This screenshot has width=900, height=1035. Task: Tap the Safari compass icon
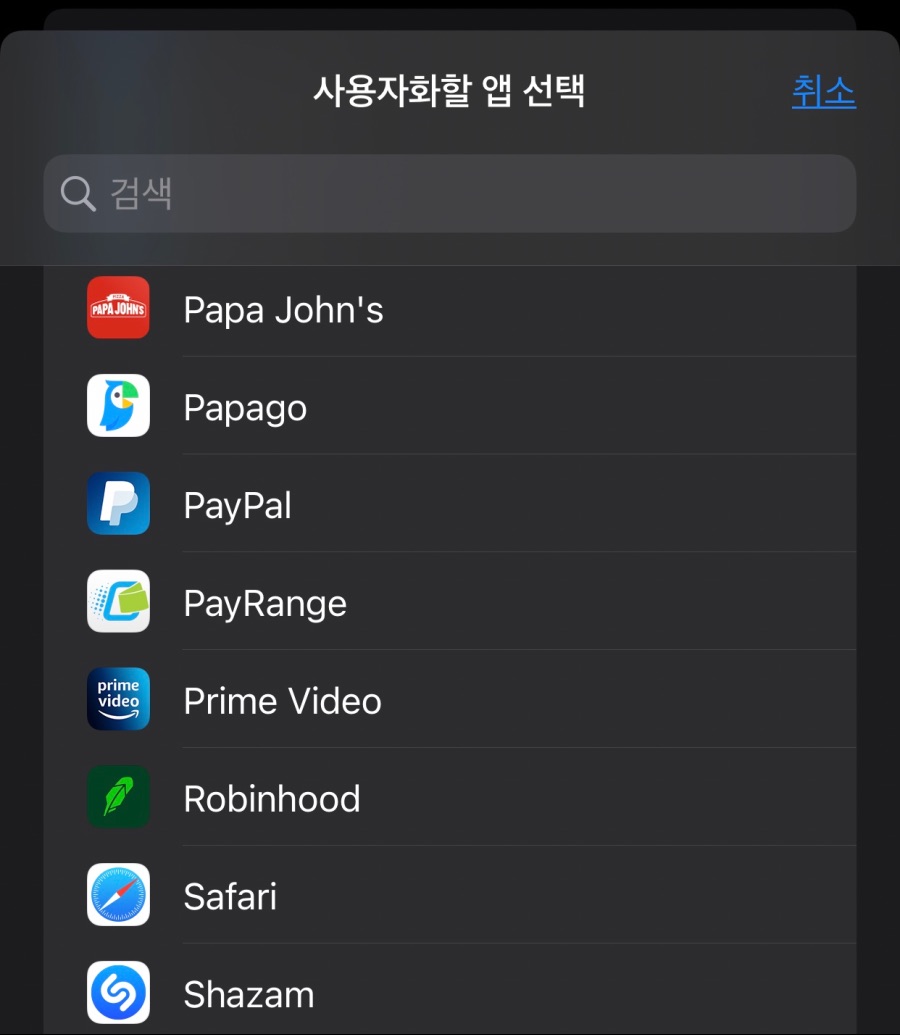pos(118,895)
